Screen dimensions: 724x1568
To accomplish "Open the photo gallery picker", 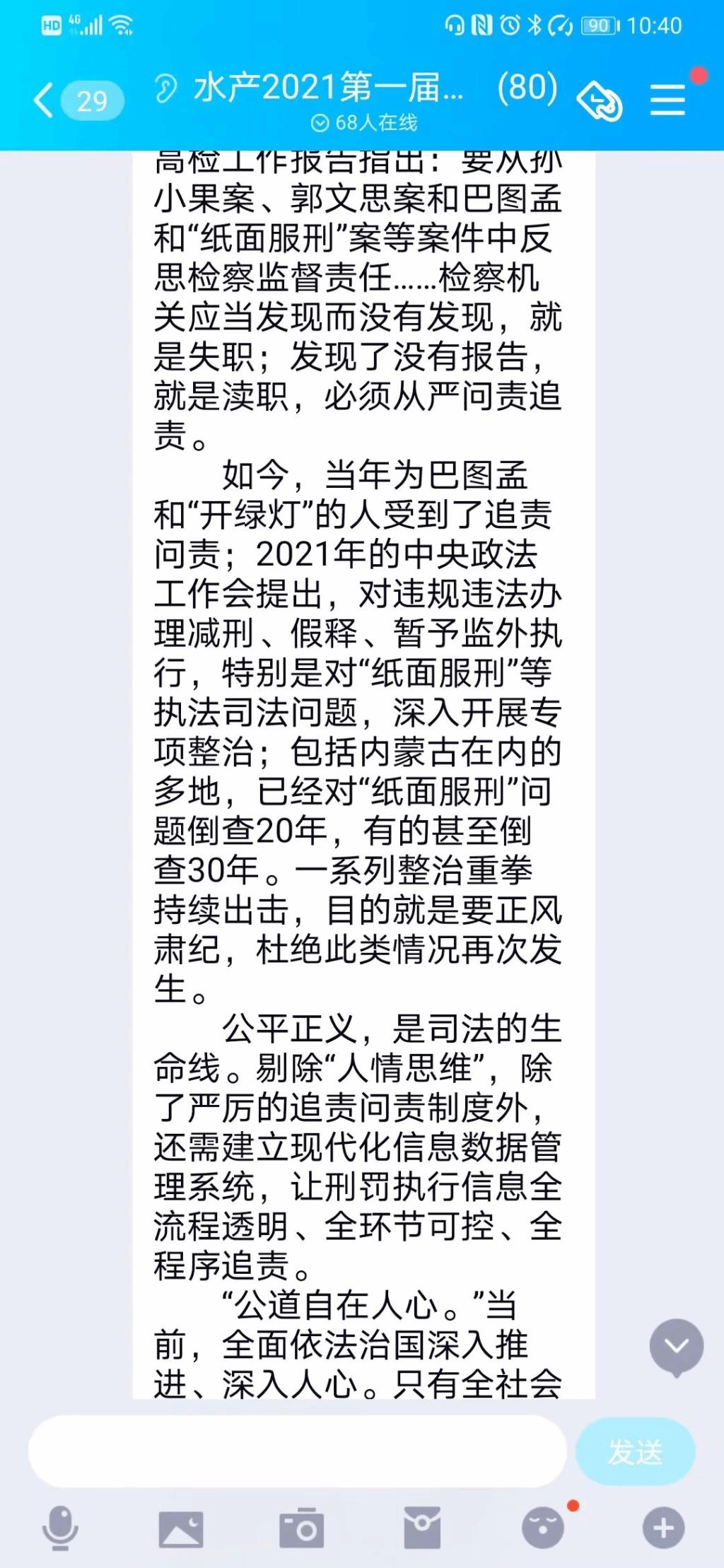I will click(x=181, y=1529).
